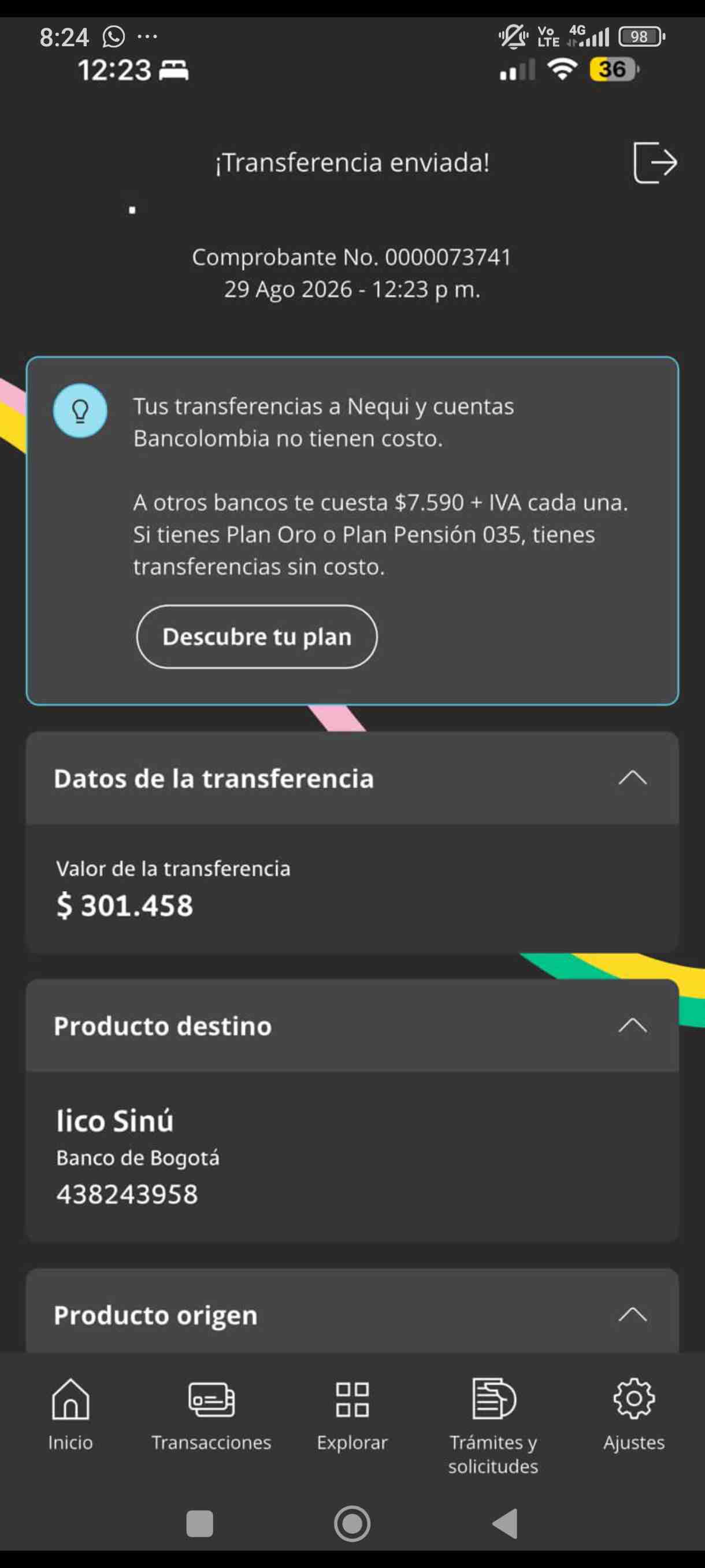Go to the Inicio tab

pos(70,1415)
